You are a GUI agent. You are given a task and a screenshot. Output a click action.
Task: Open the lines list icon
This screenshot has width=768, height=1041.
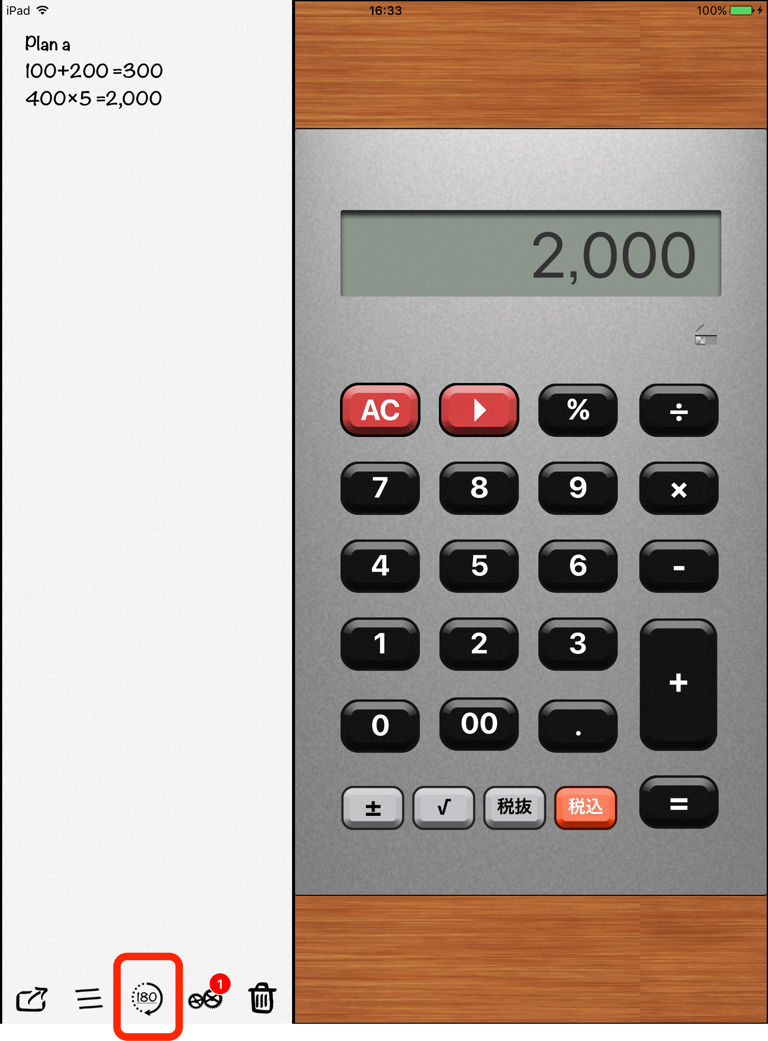[89, 998]
